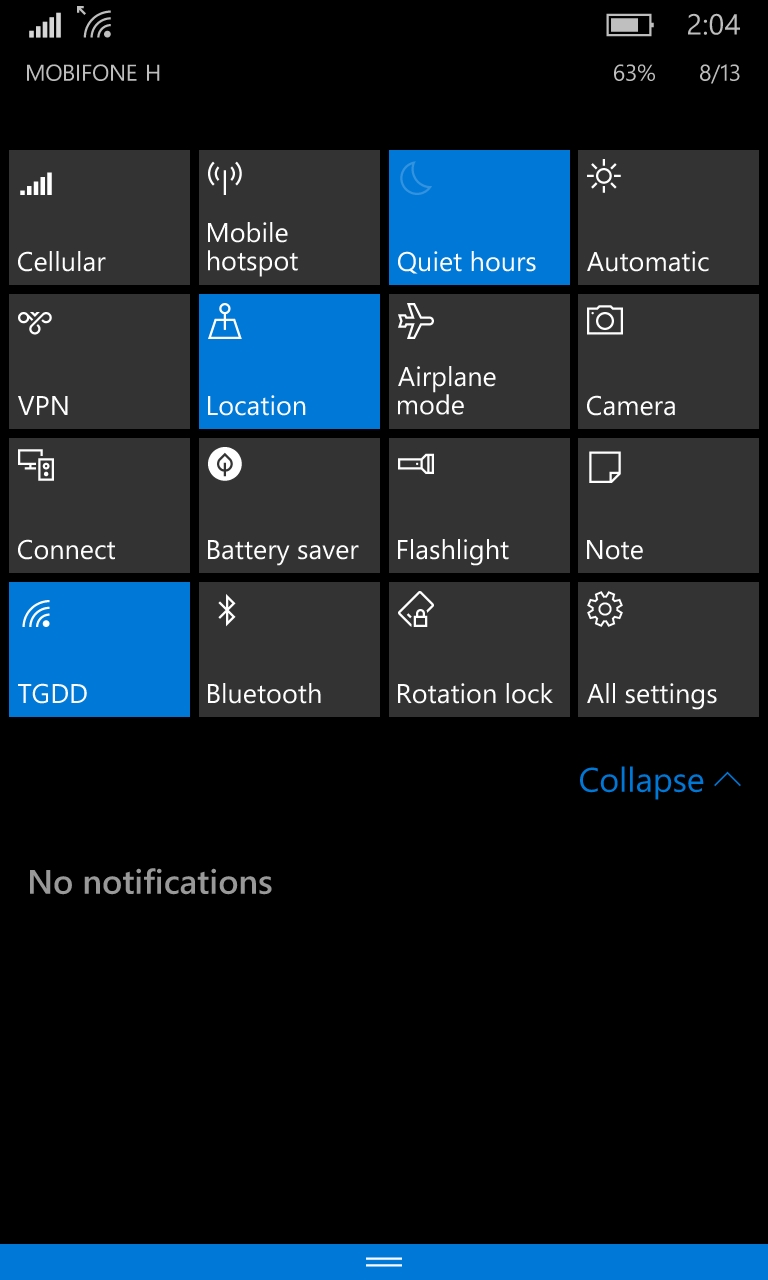Open Cellular settings tile
768x1280 pixels.
pos(98,217)
